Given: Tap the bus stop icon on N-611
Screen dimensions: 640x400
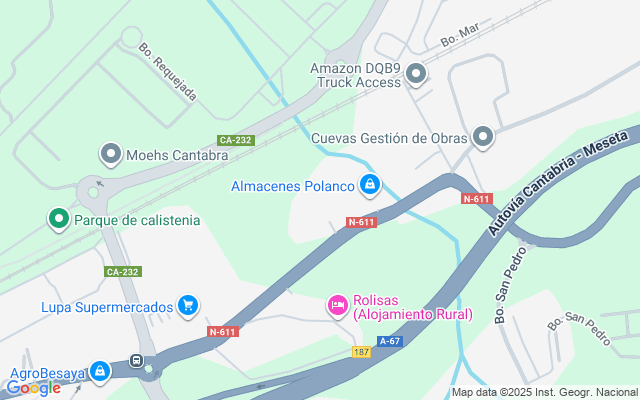Looking at the screenshot, I should coord(137,362).
